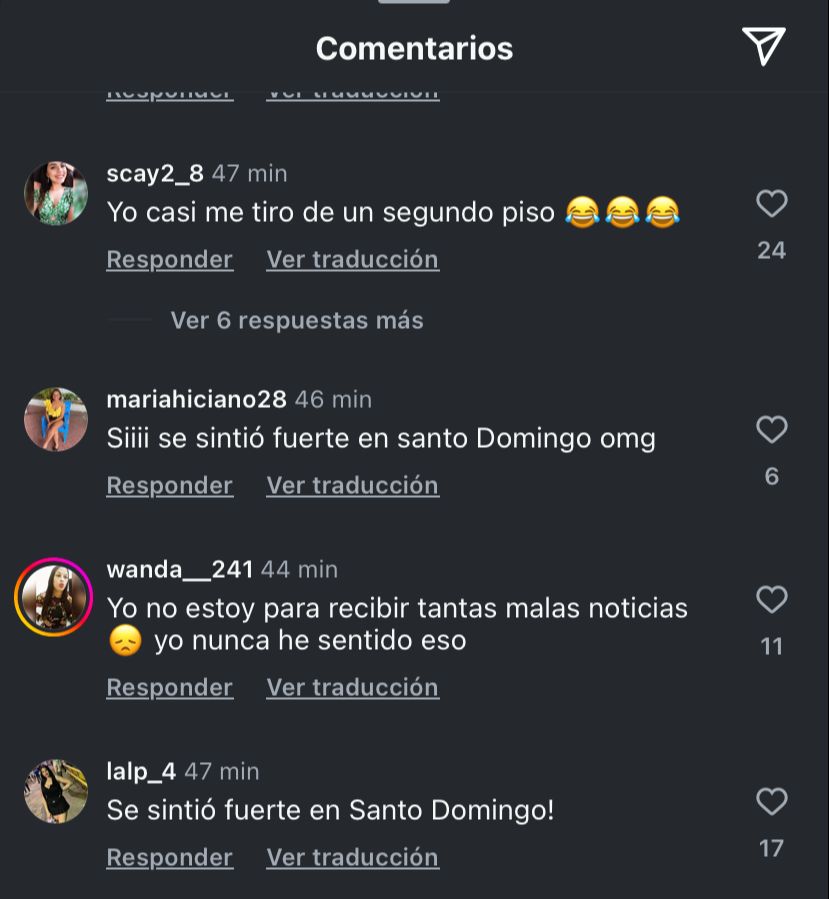Like lalp_4's comment
The image size is (829, 899).
pyautogui.click(x=771, y=802)
